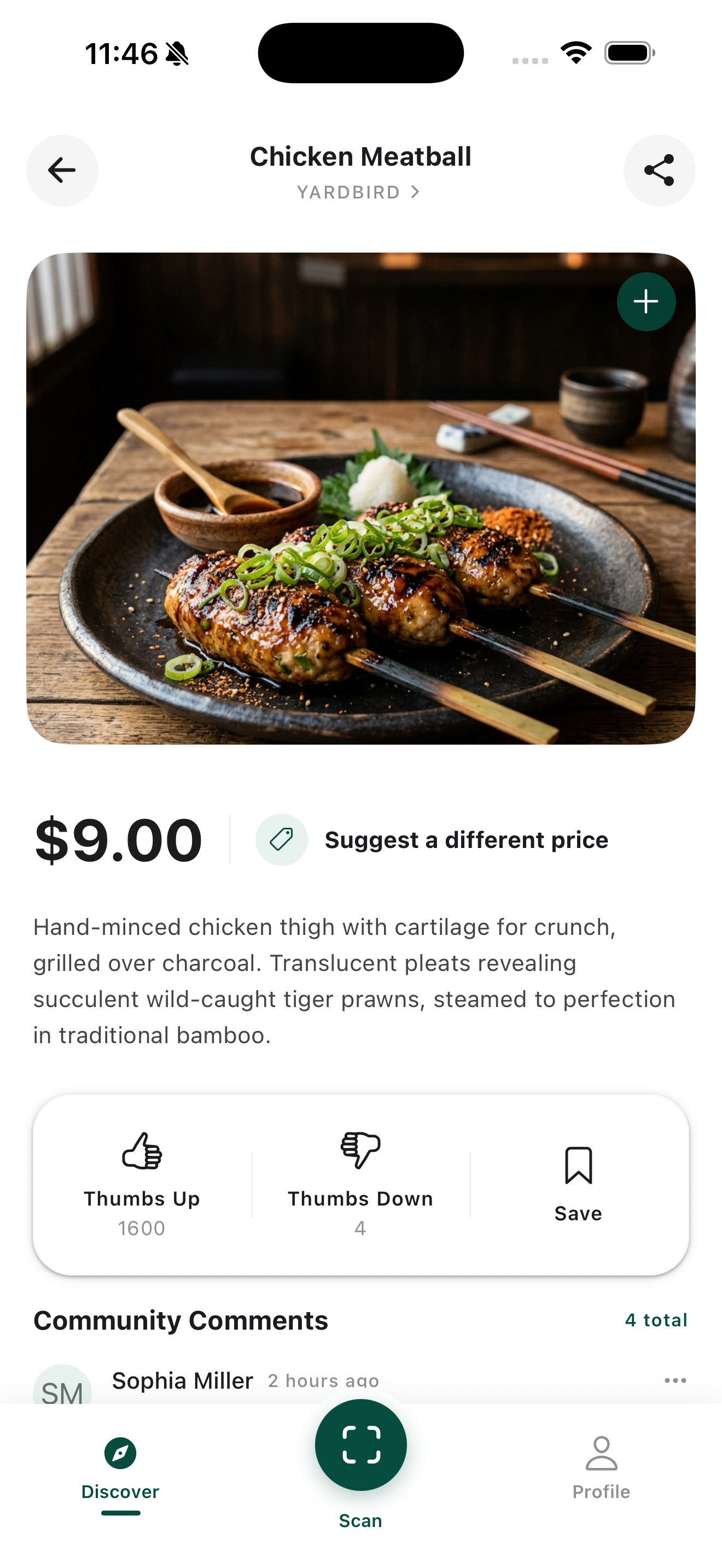Open options for Sophia Miller's comment
Screen dimensions: 722x1568
click(675, 1380)
